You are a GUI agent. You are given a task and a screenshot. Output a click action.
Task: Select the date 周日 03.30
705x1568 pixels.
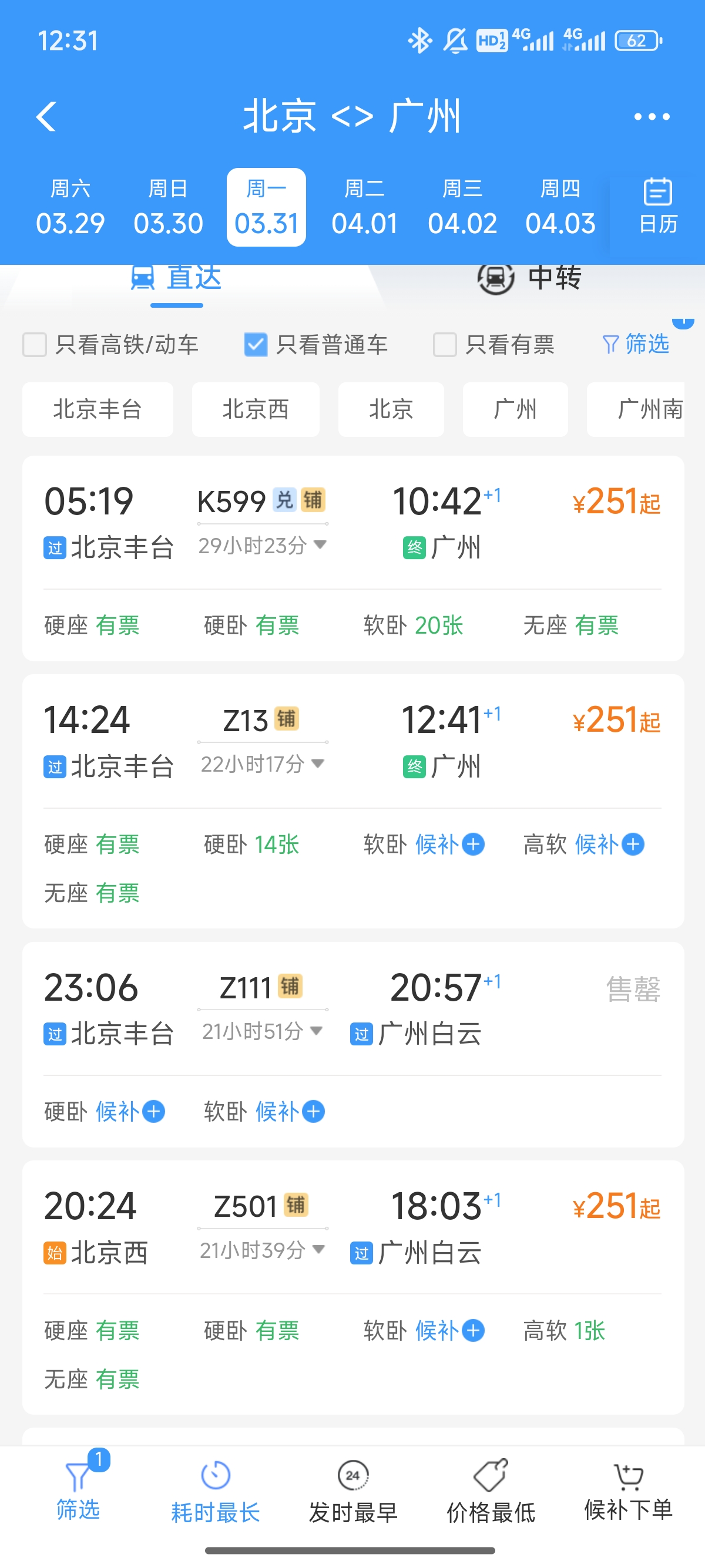pos(168,207)
